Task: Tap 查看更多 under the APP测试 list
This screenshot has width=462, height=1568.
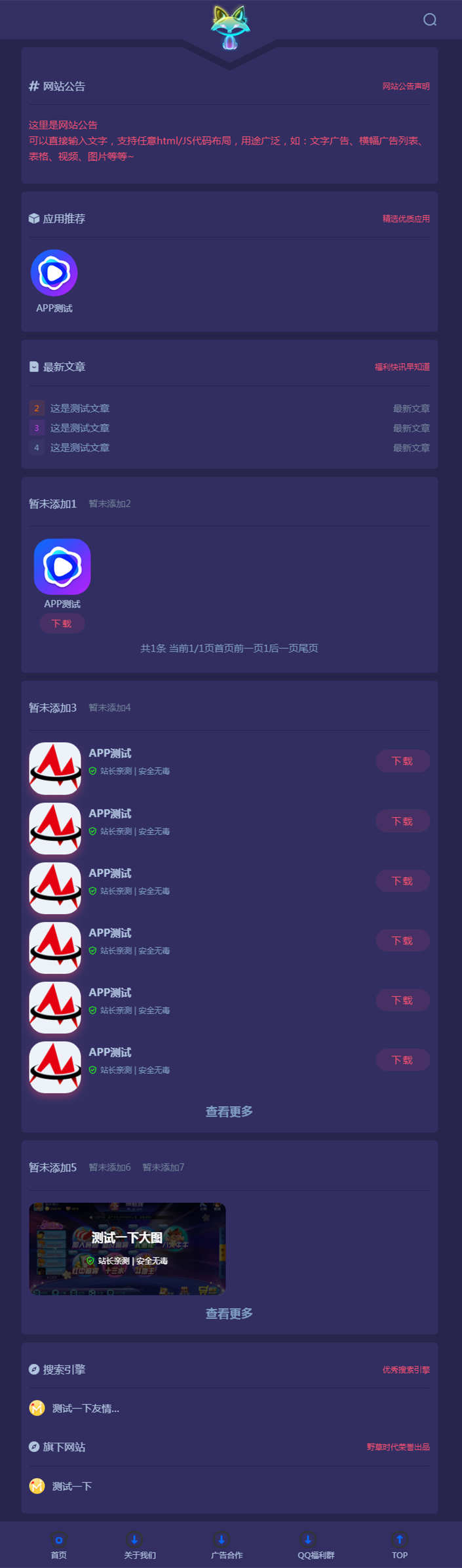Action: tap(229, 1112)
